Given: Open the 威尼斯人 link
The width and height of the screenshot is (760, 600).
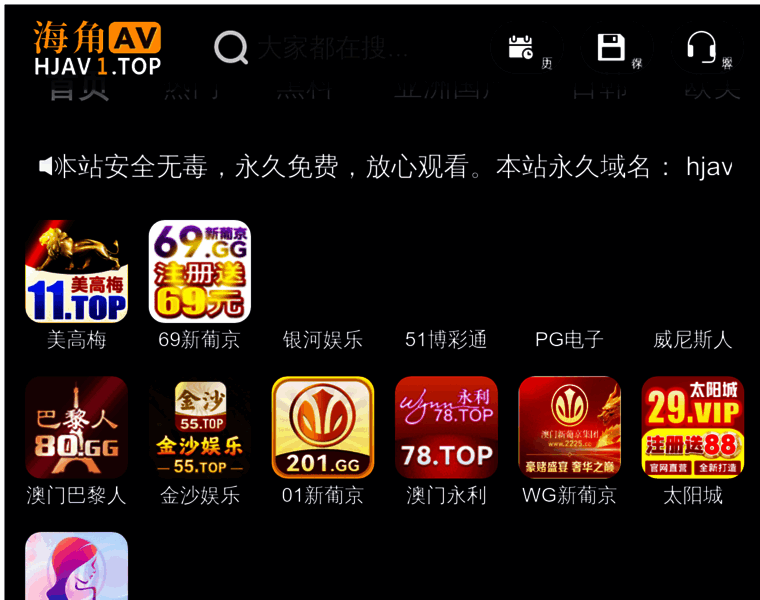Looking at the screenshot, I should [x=692, y=340].
